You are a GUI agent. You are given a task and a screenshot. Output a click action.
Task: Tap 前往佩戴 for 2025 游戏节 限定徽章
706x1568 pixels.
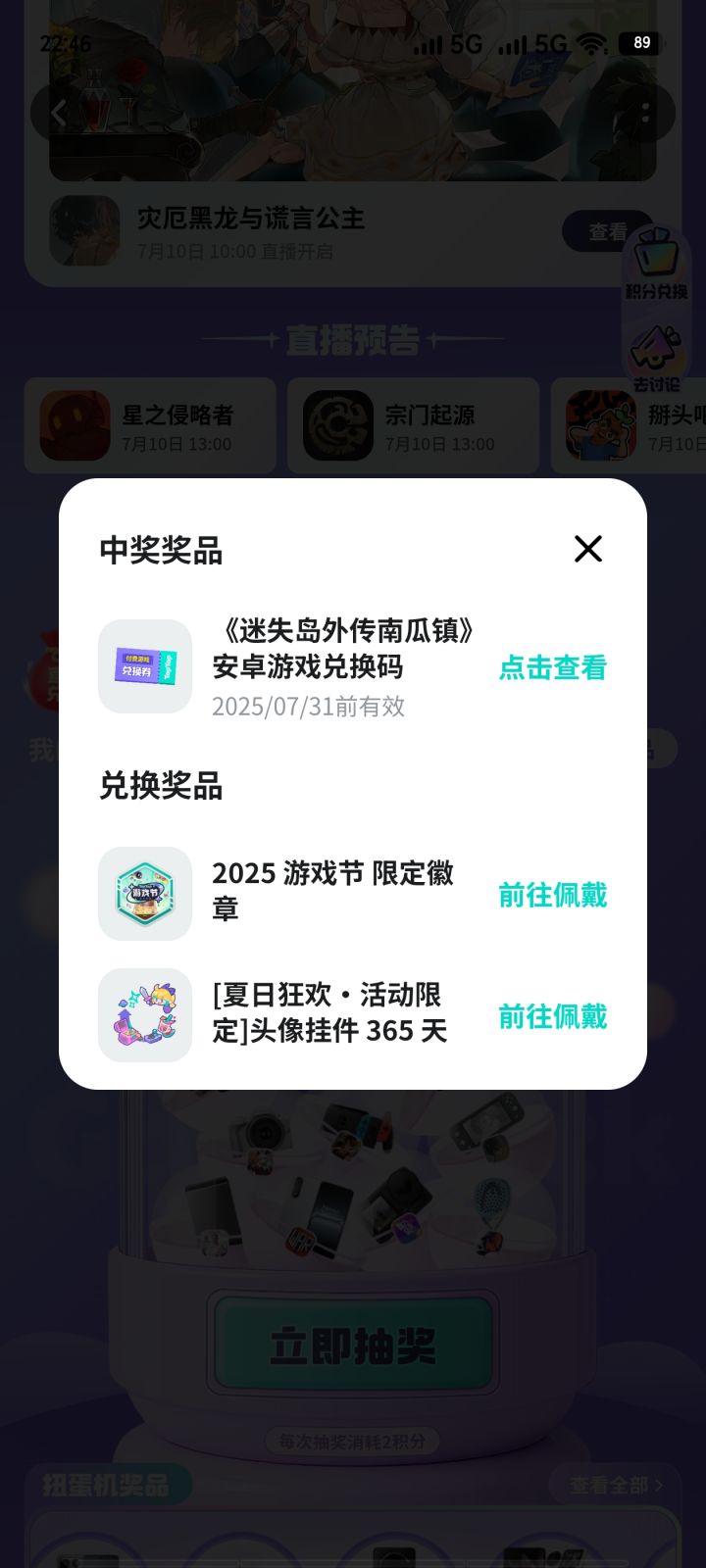pyautogui.click(x=553, y=895)
